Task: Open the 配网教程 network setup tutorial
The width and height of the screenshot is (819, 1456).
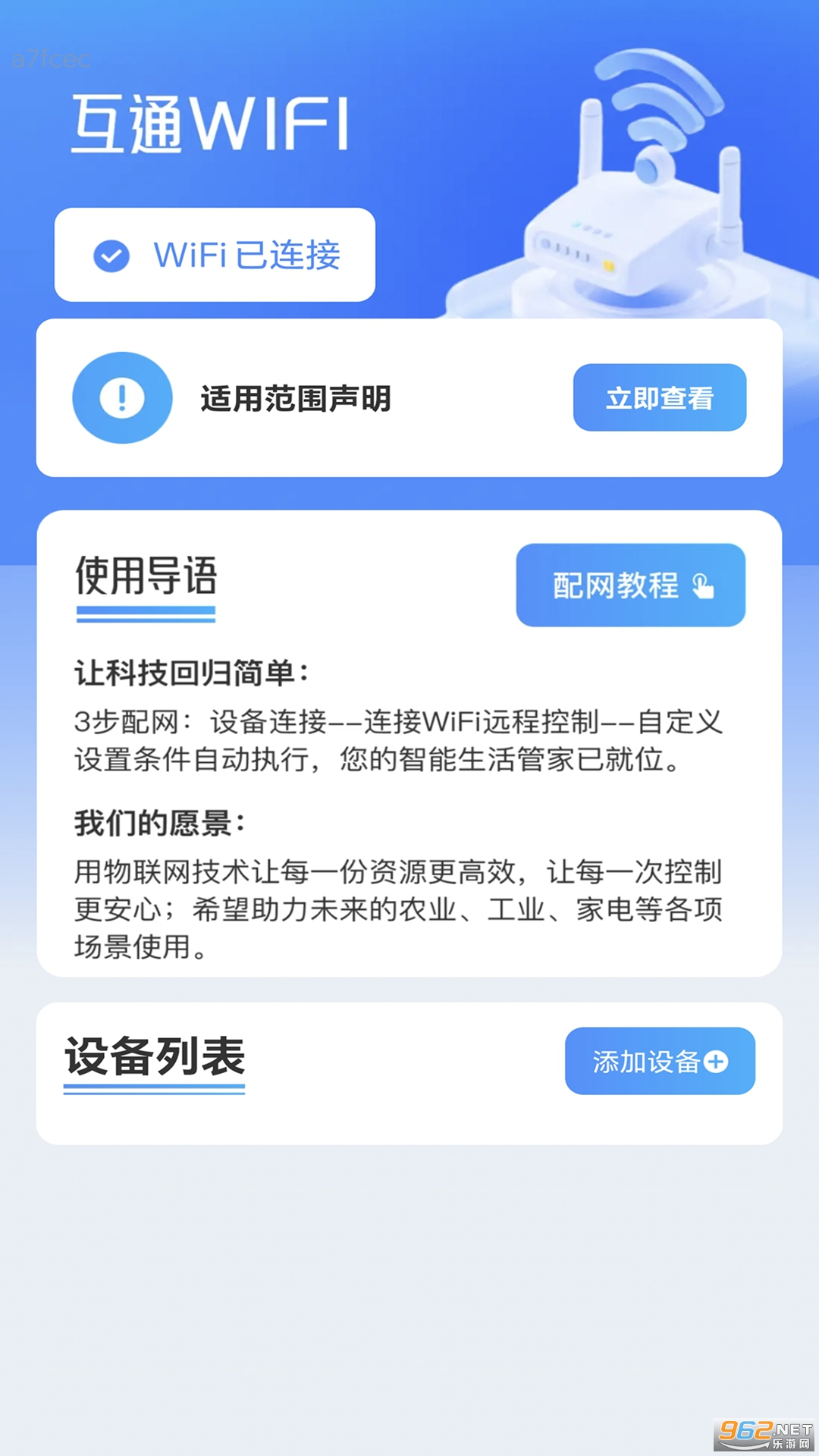Action: [631, 585]
